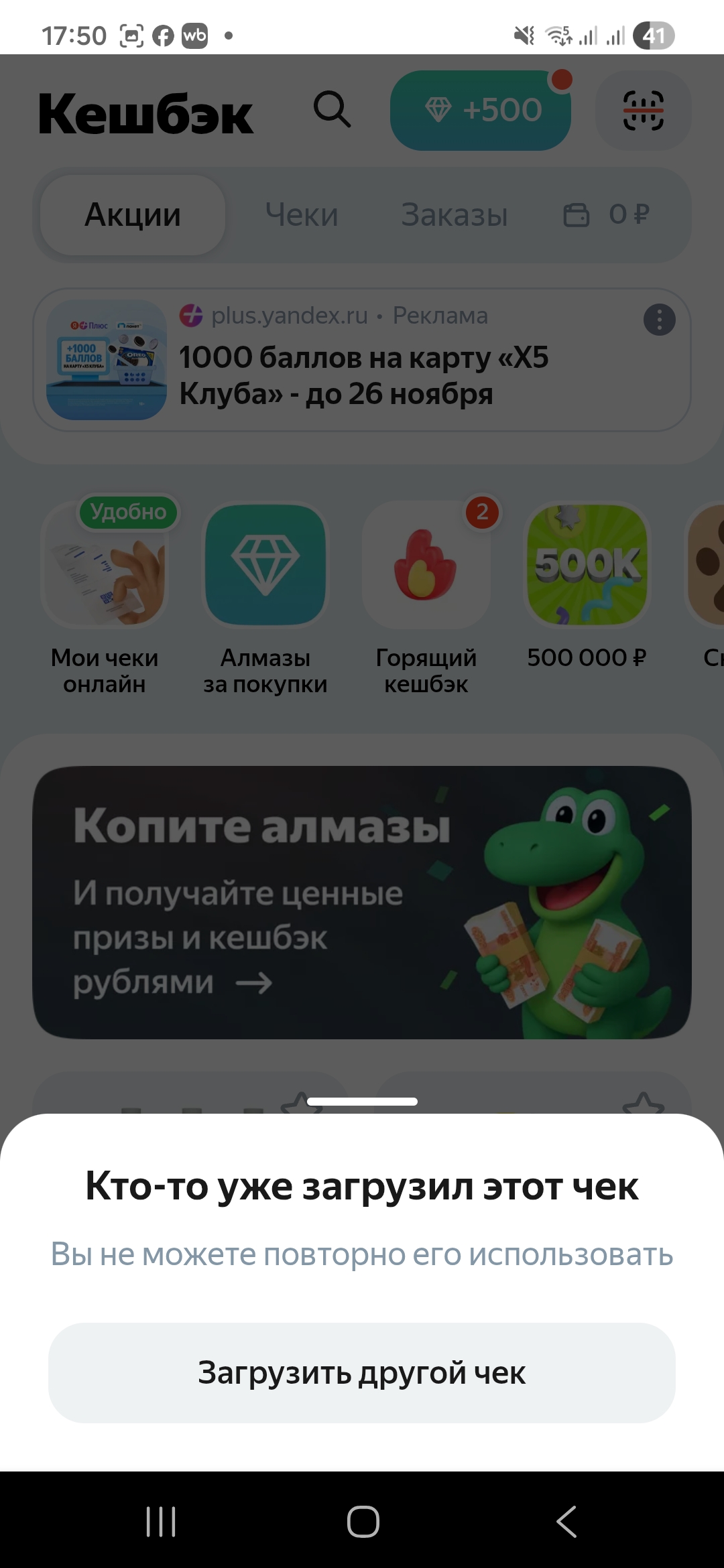Viewport: 724px width, 1568px height.
Task: Tap the bottom sheet drag handle
Action: pos(362,1102)
